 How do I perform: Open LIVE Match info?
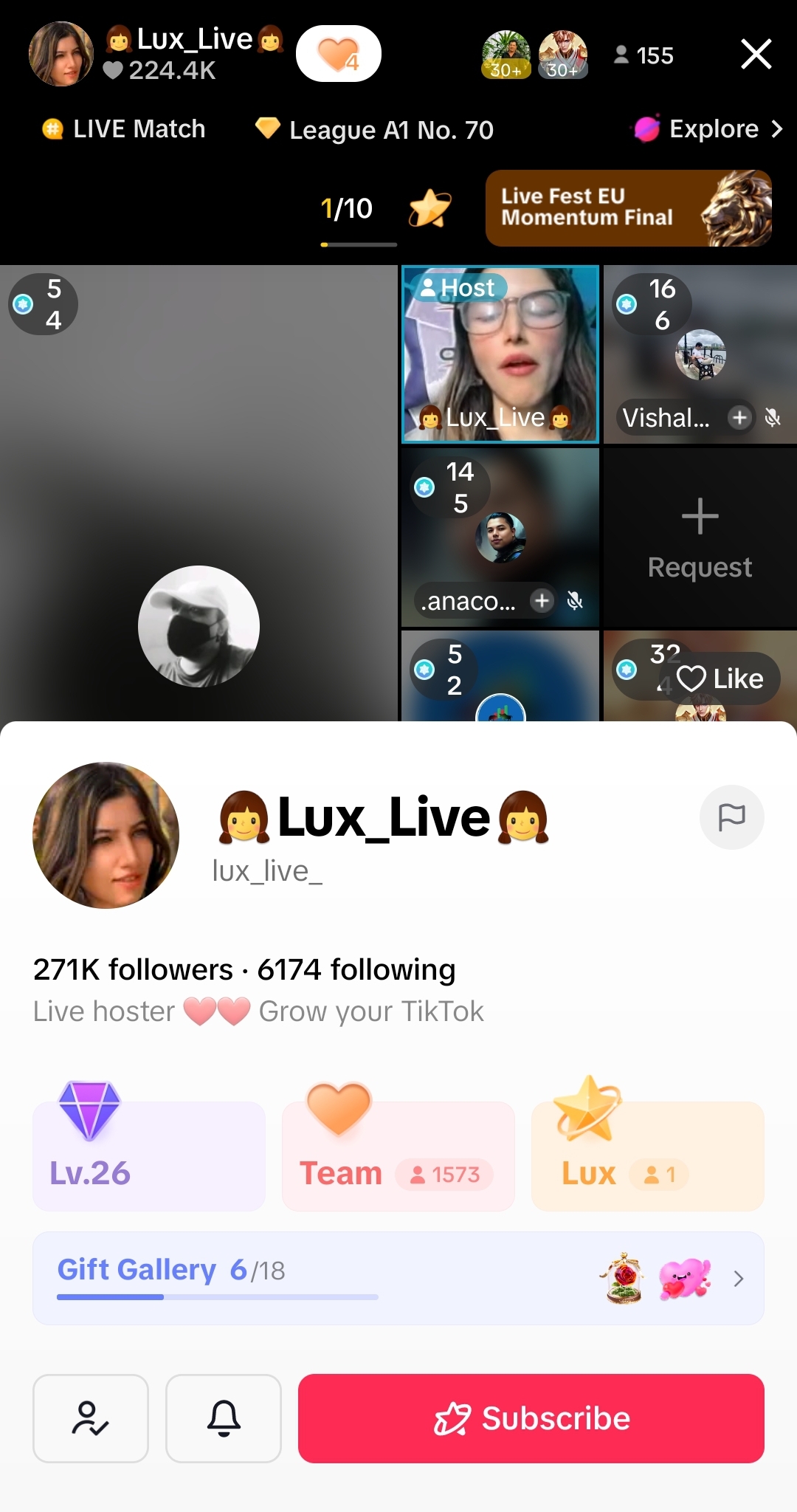124,129
